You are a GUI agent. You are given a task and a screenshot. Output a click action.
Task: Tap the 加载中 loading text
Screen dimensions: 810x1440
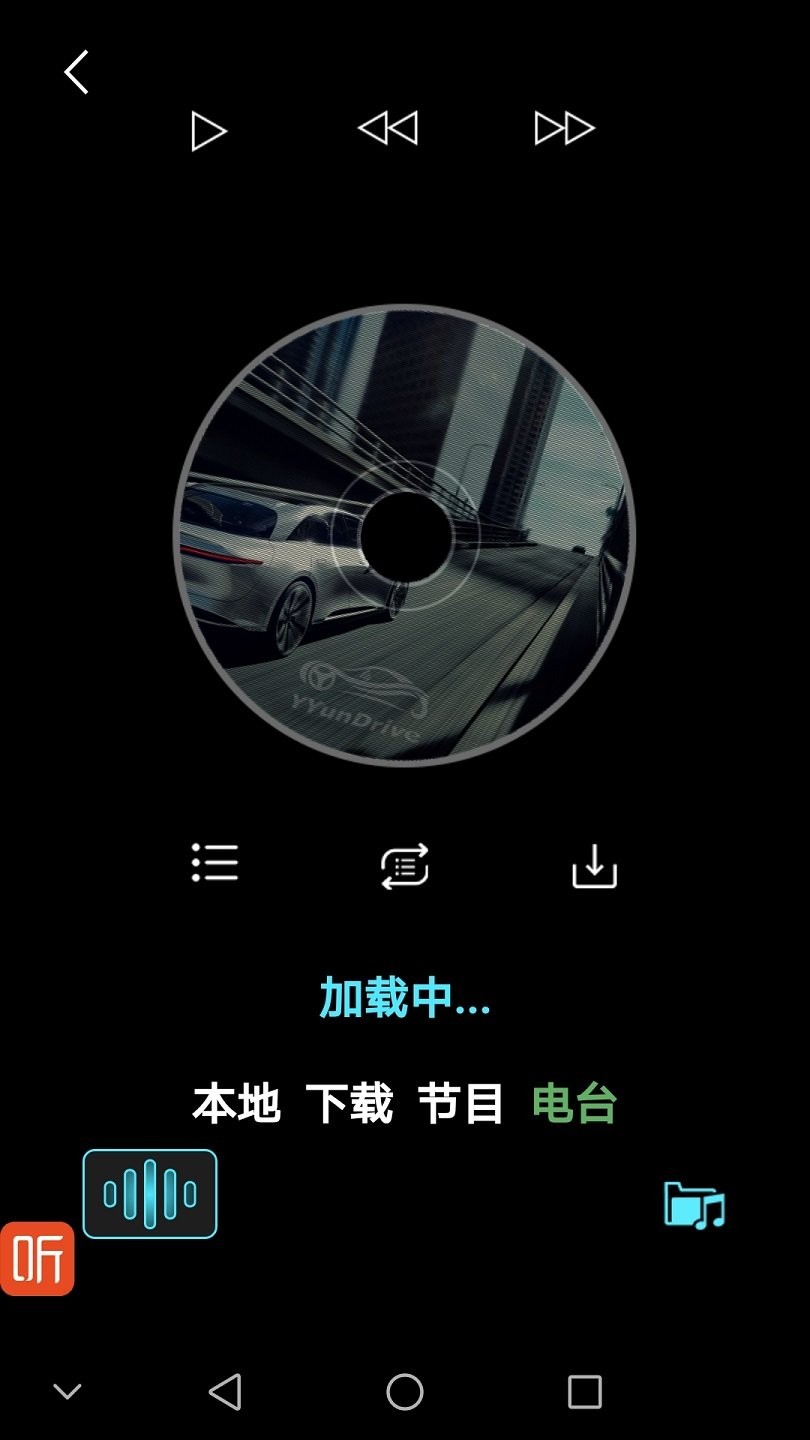405,997
